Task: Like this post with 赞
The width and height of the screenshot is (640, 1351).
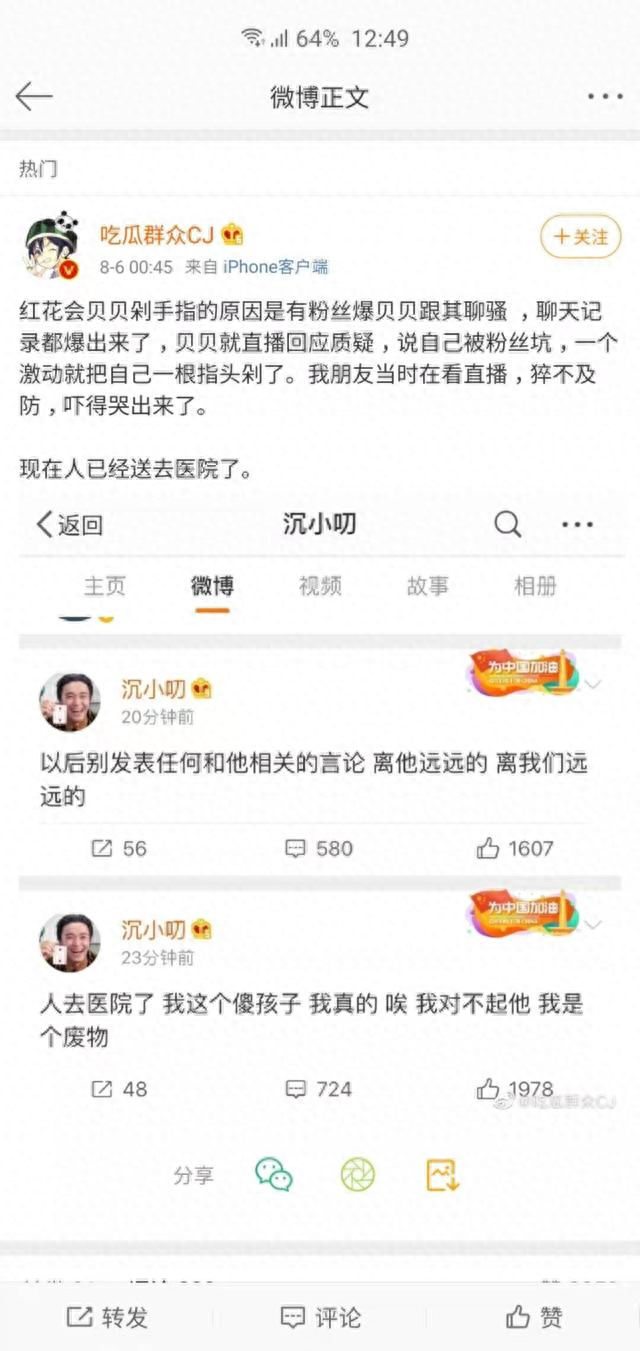Action: click(534, 1317)
